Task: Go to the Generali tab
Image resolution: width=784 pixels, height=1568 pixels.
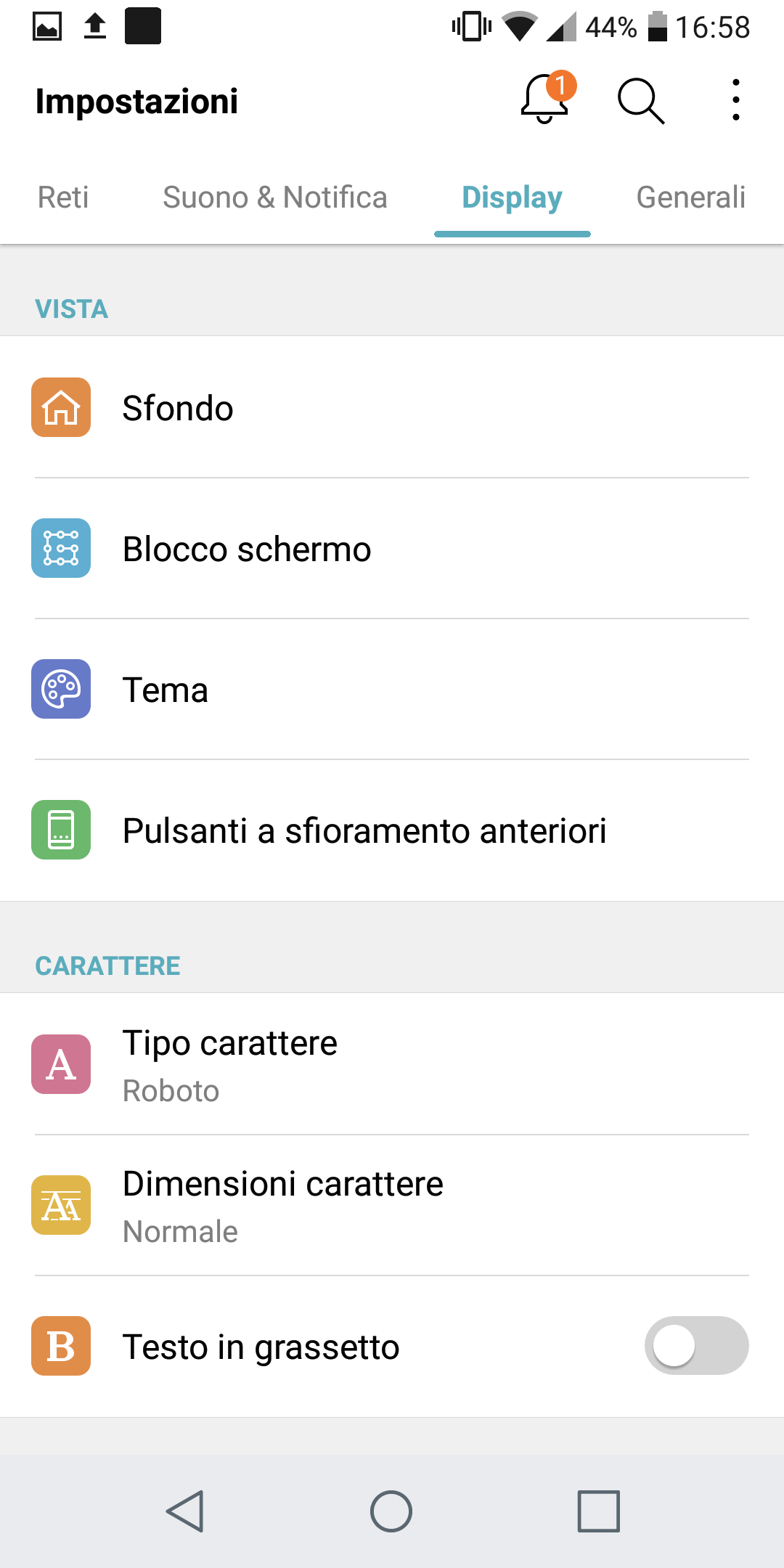Action: coord(690,197)
